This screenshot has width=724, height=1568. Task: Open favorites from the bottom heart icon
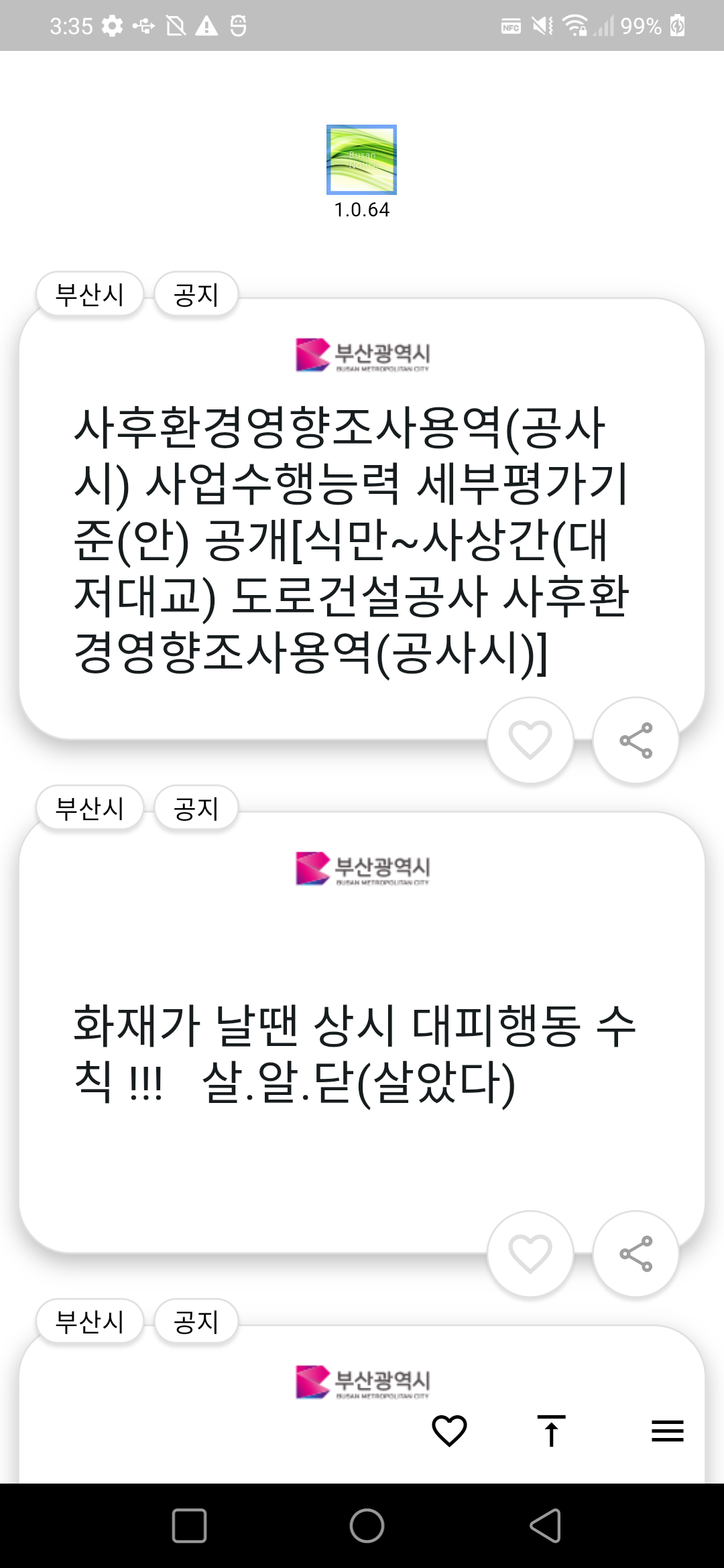[x=449, y=1431]
